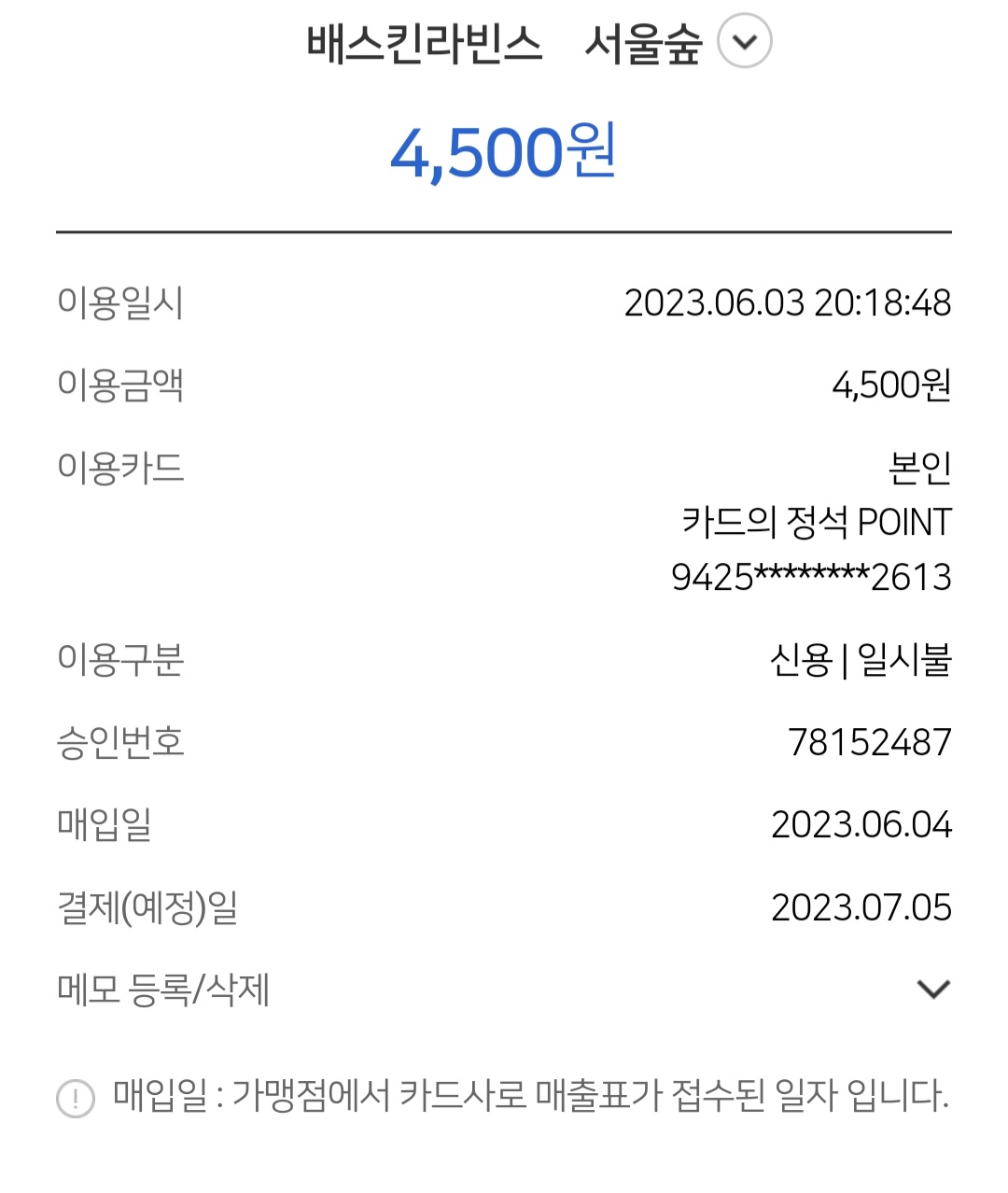Expand the 메모 등록/삭제 section
Image resolution: width=1008 pixels, height=1193 pixels.
[932, 989]
